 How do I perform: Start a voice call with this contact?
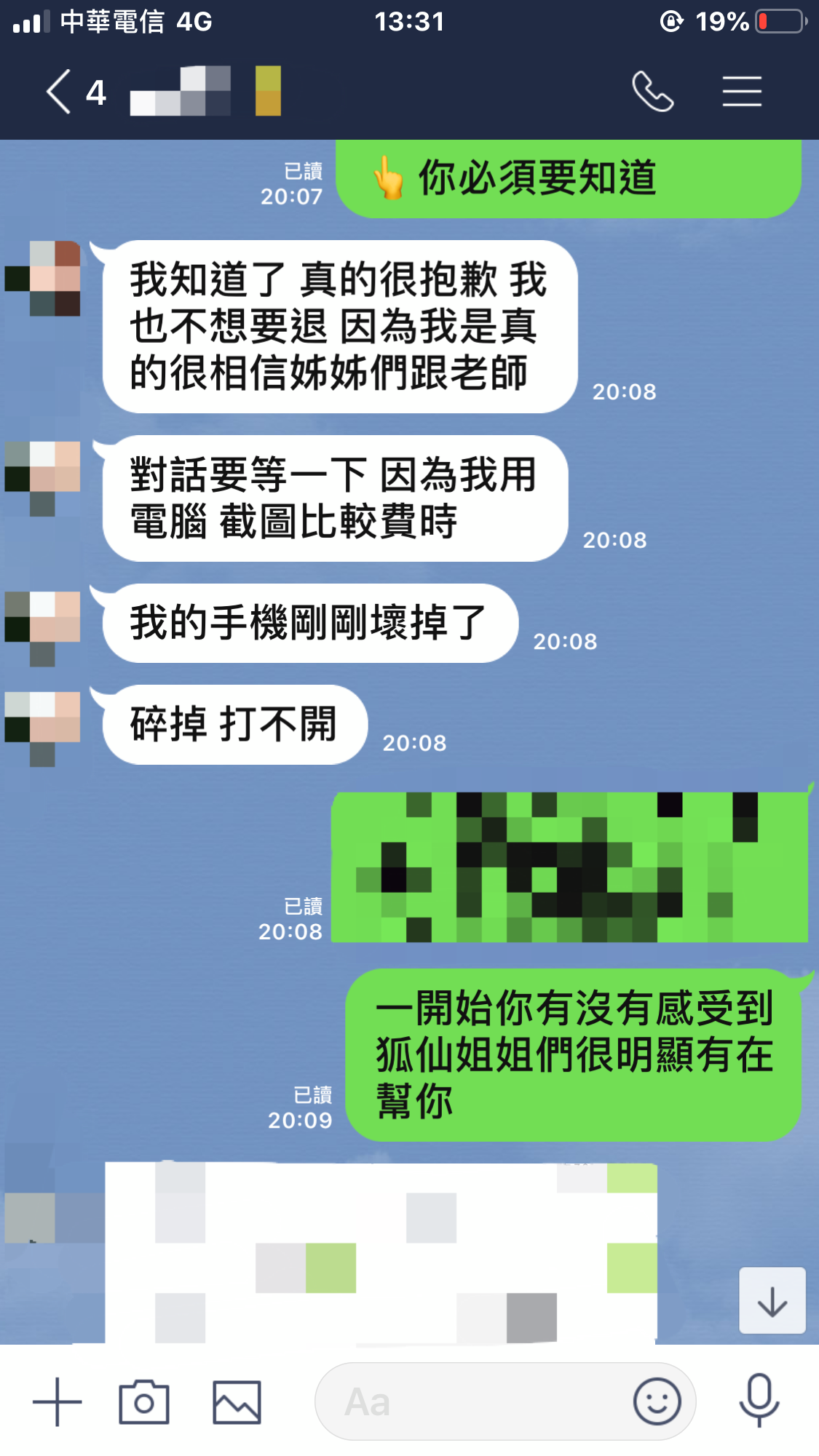(x=652, y=92)
